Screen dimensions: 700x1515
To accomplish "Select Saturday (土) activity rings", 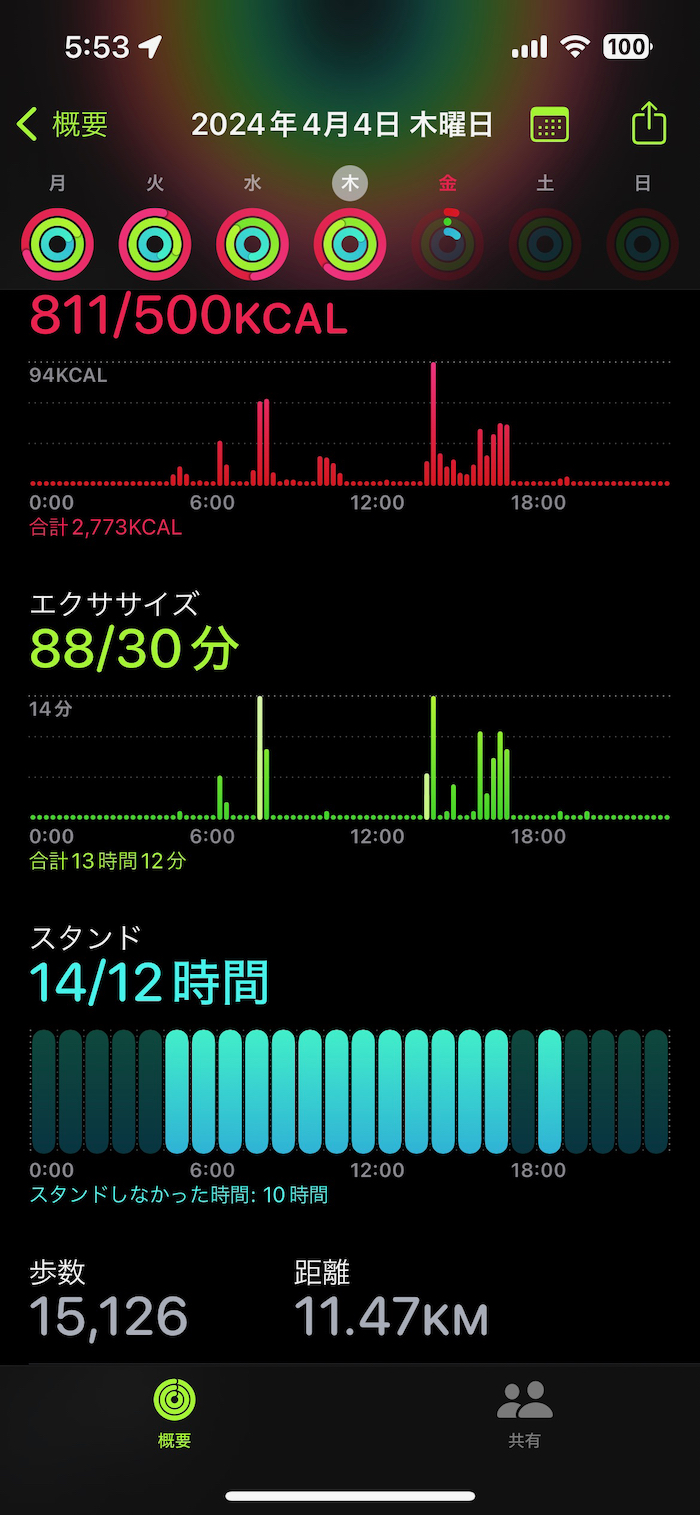I will (545, 243).
